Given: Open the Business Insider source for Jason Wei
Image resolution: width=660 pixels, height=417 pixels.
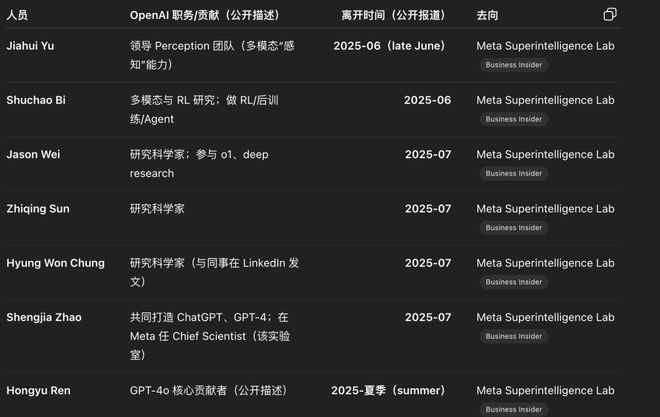Looking at the screenshot, I should (x=513, y=173).
